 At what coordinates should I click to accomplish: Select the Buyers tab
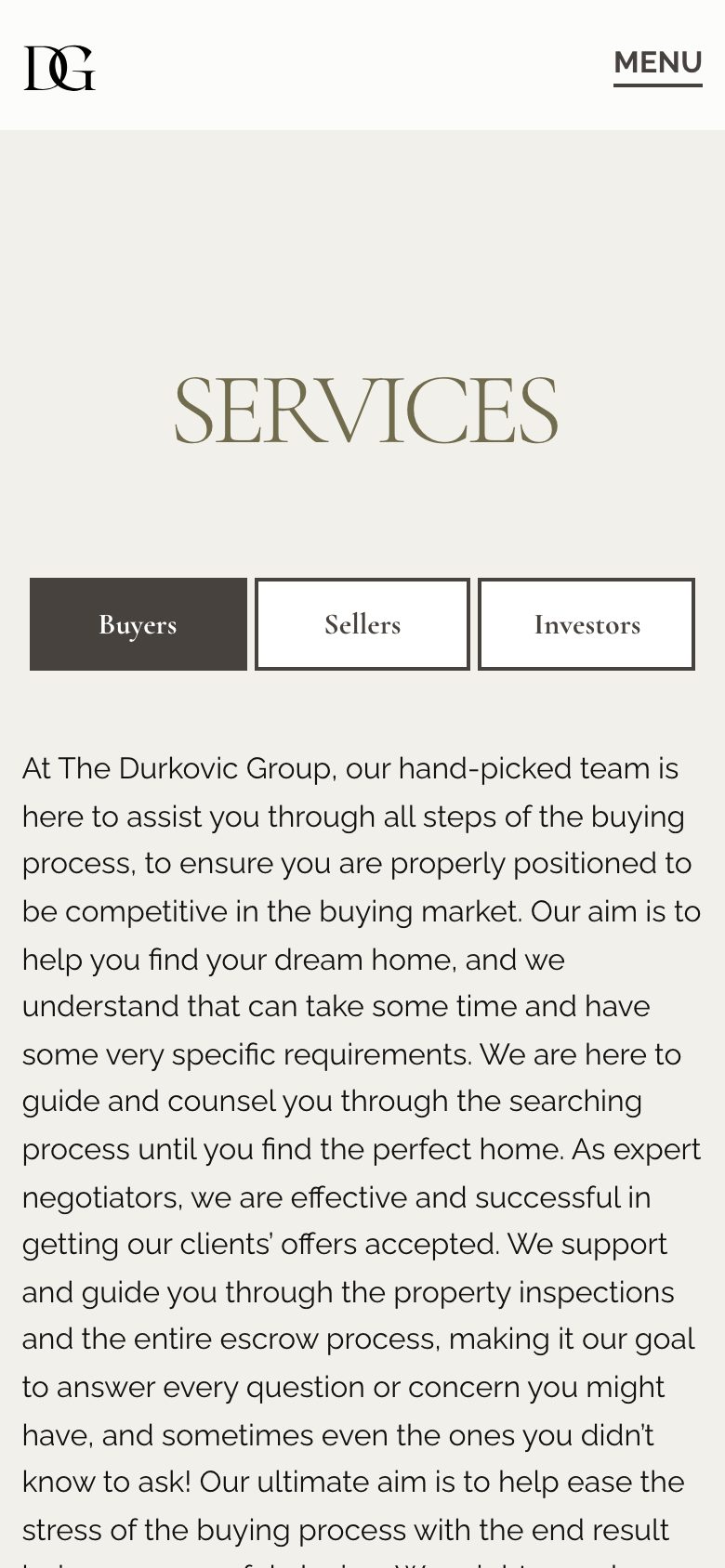138,624
